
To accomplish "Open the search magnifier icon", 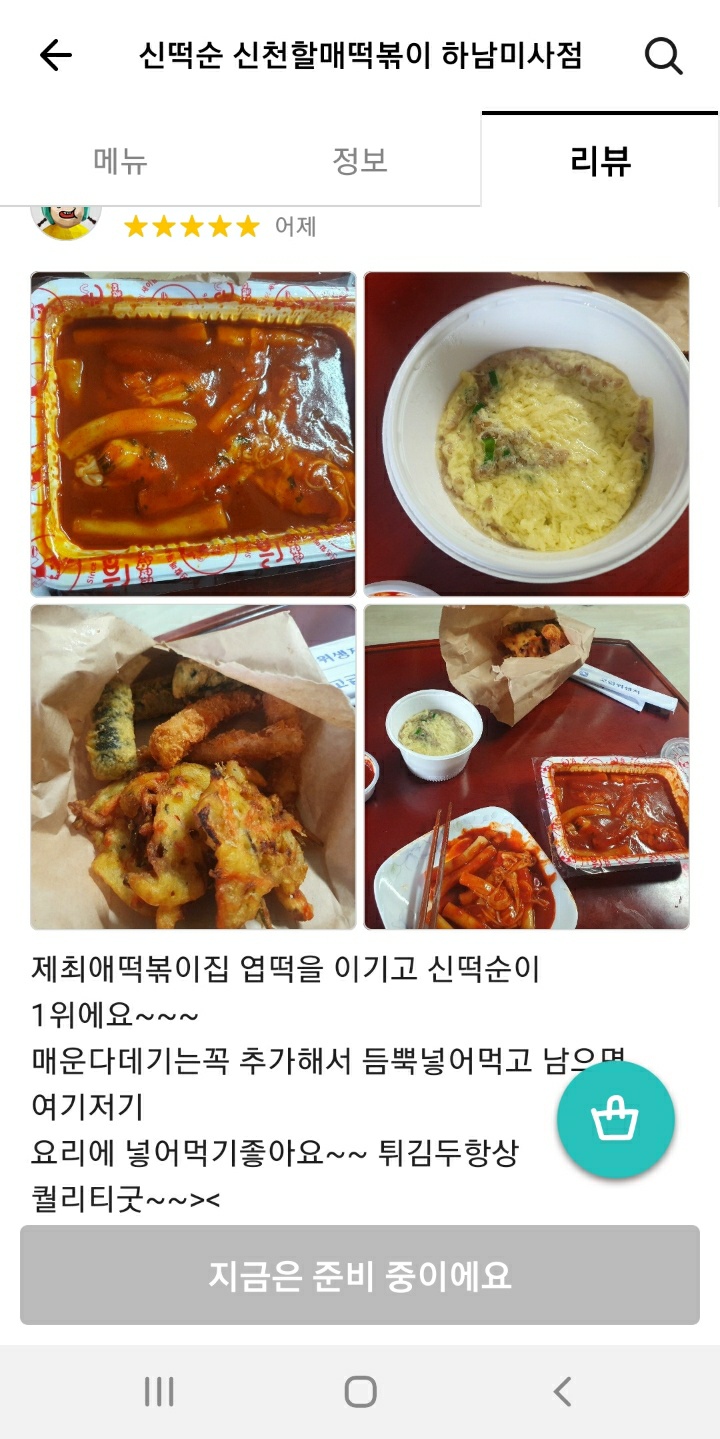I will point(663,56).
